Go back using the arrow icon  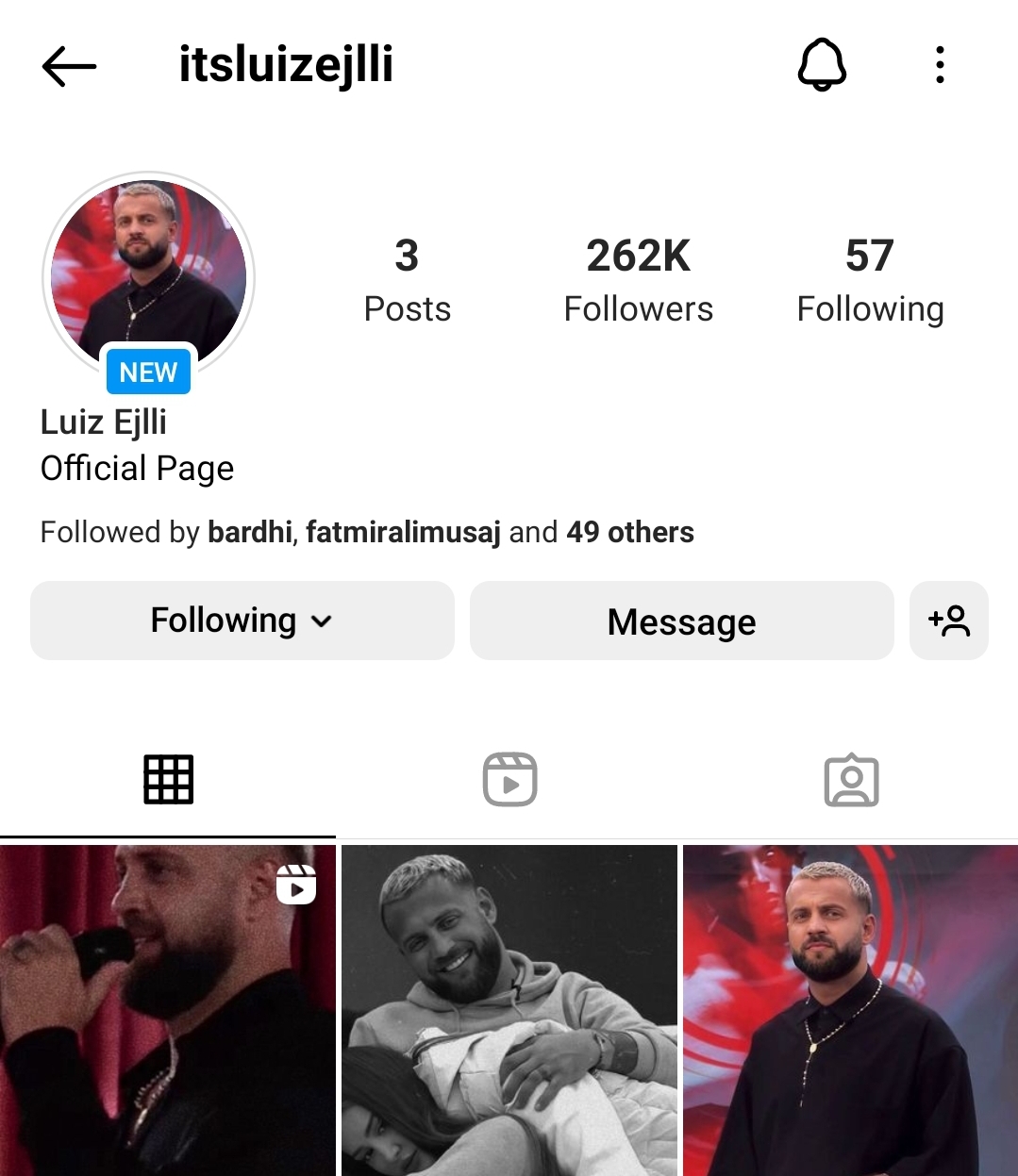coord(69,66)
